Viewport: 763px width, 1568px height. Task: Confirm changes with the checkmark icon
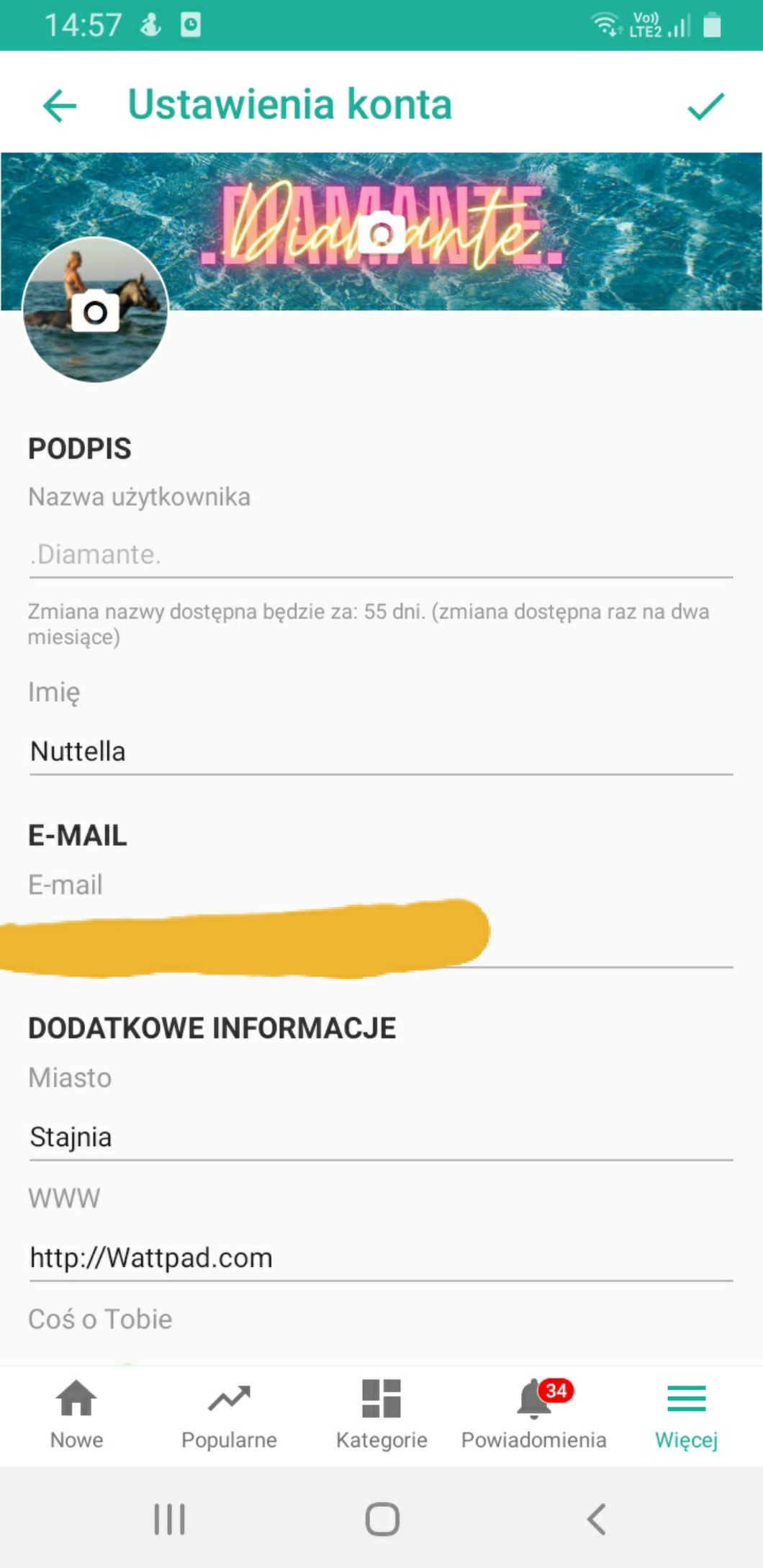(705, 107)
